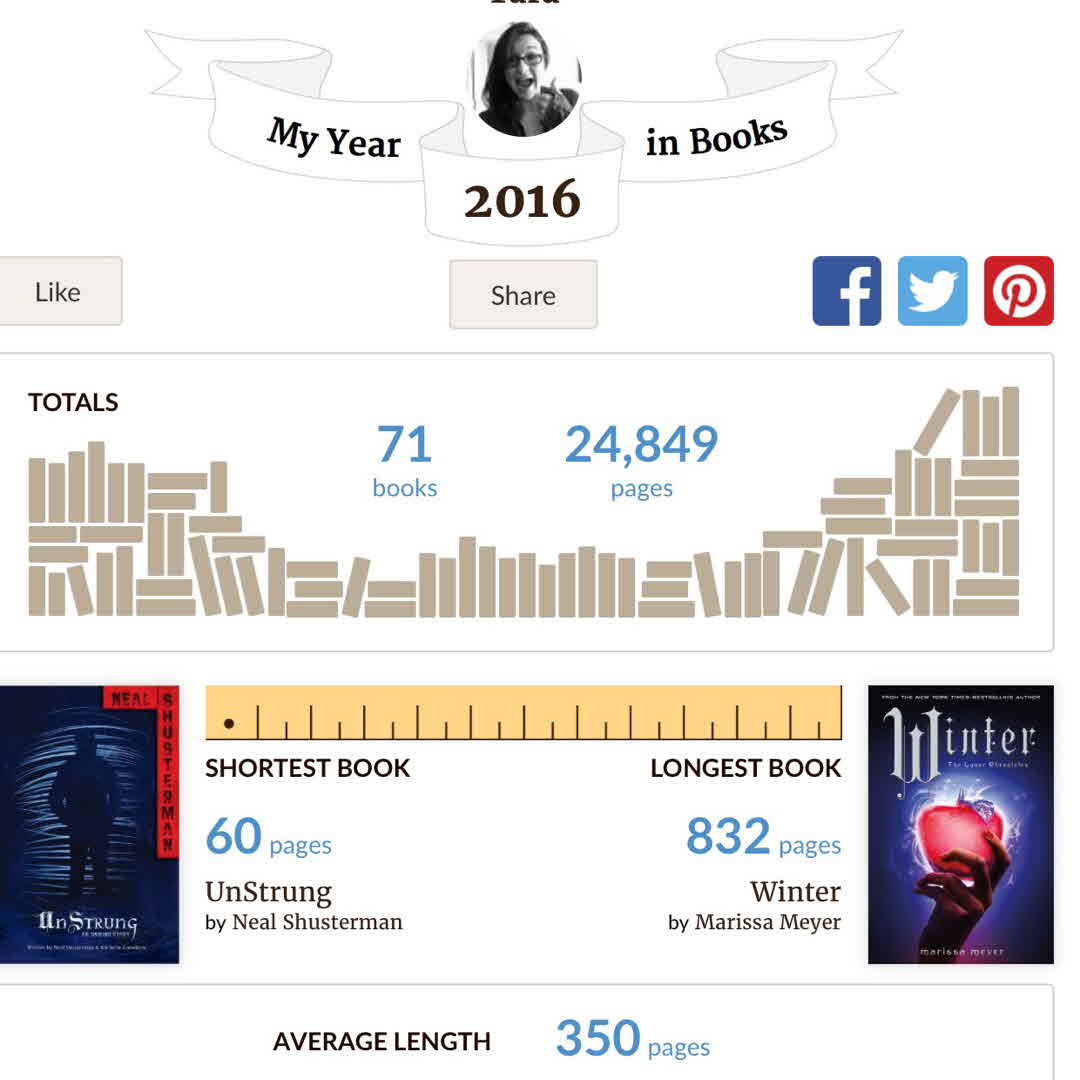The image size is (1080, 1080).
Task: Share to Facebook
Action: click(846, 291)
